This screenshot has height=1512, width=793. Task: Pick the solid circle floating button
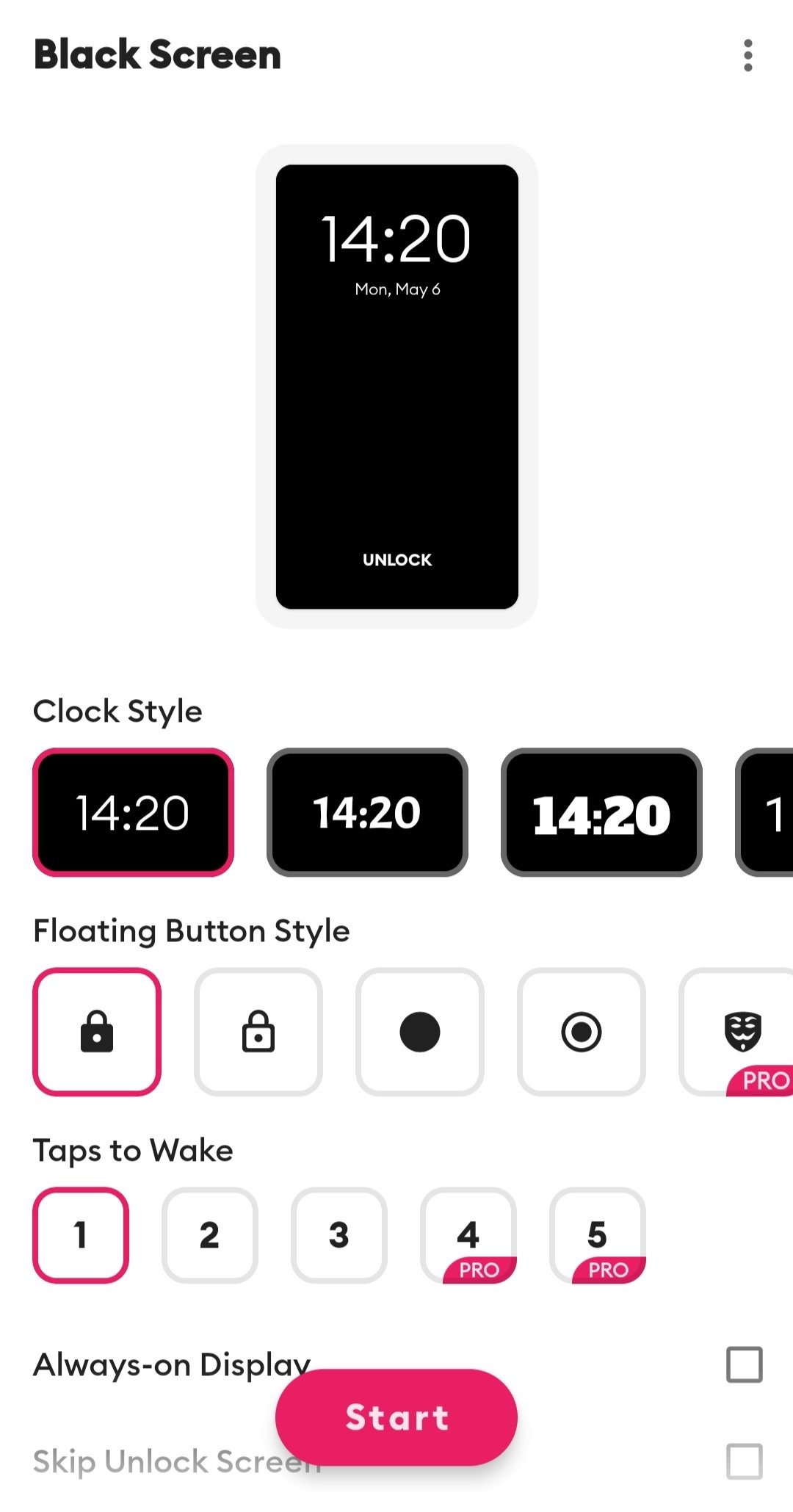420,1032
